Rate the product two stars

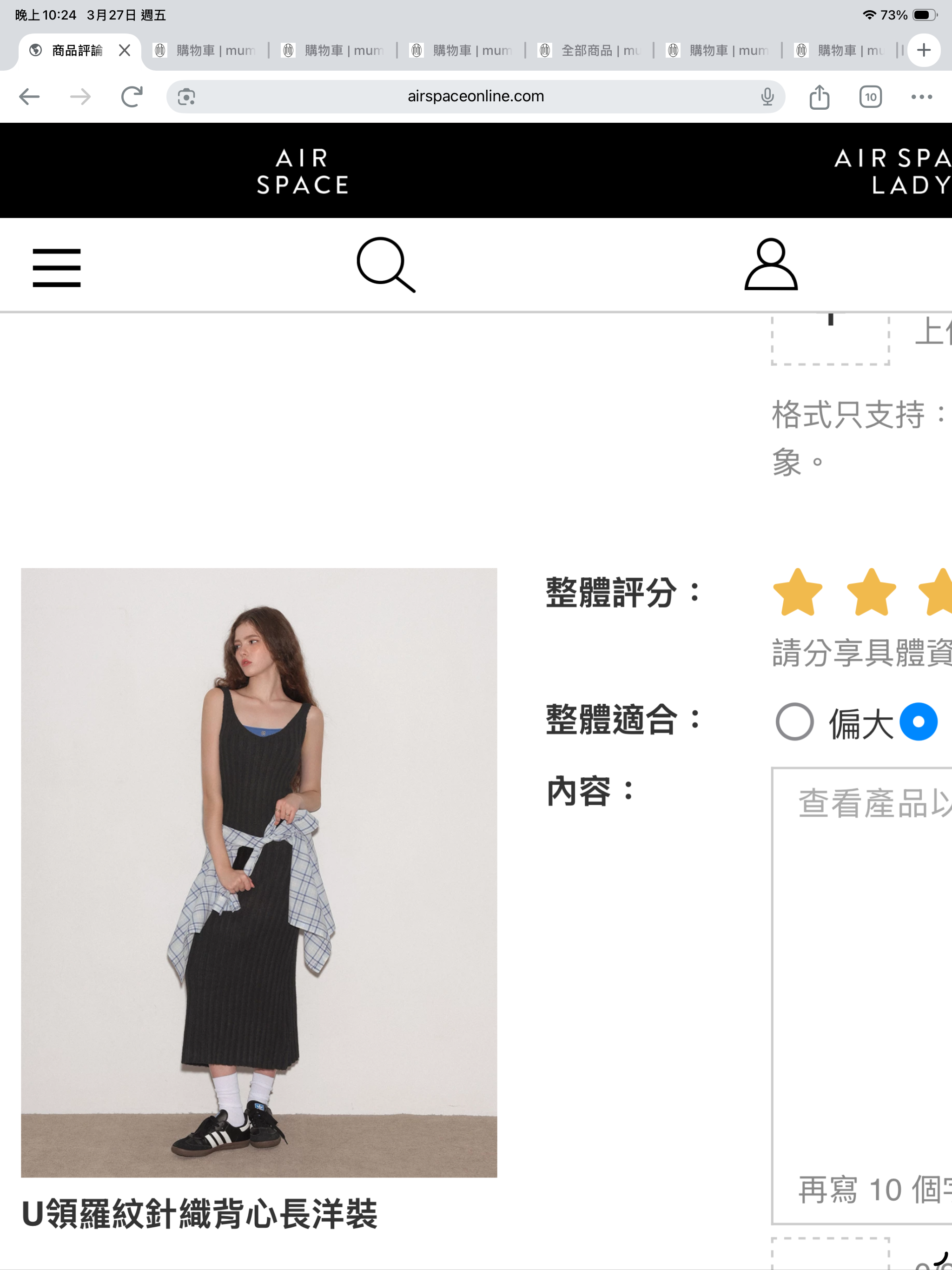[871, 593]
